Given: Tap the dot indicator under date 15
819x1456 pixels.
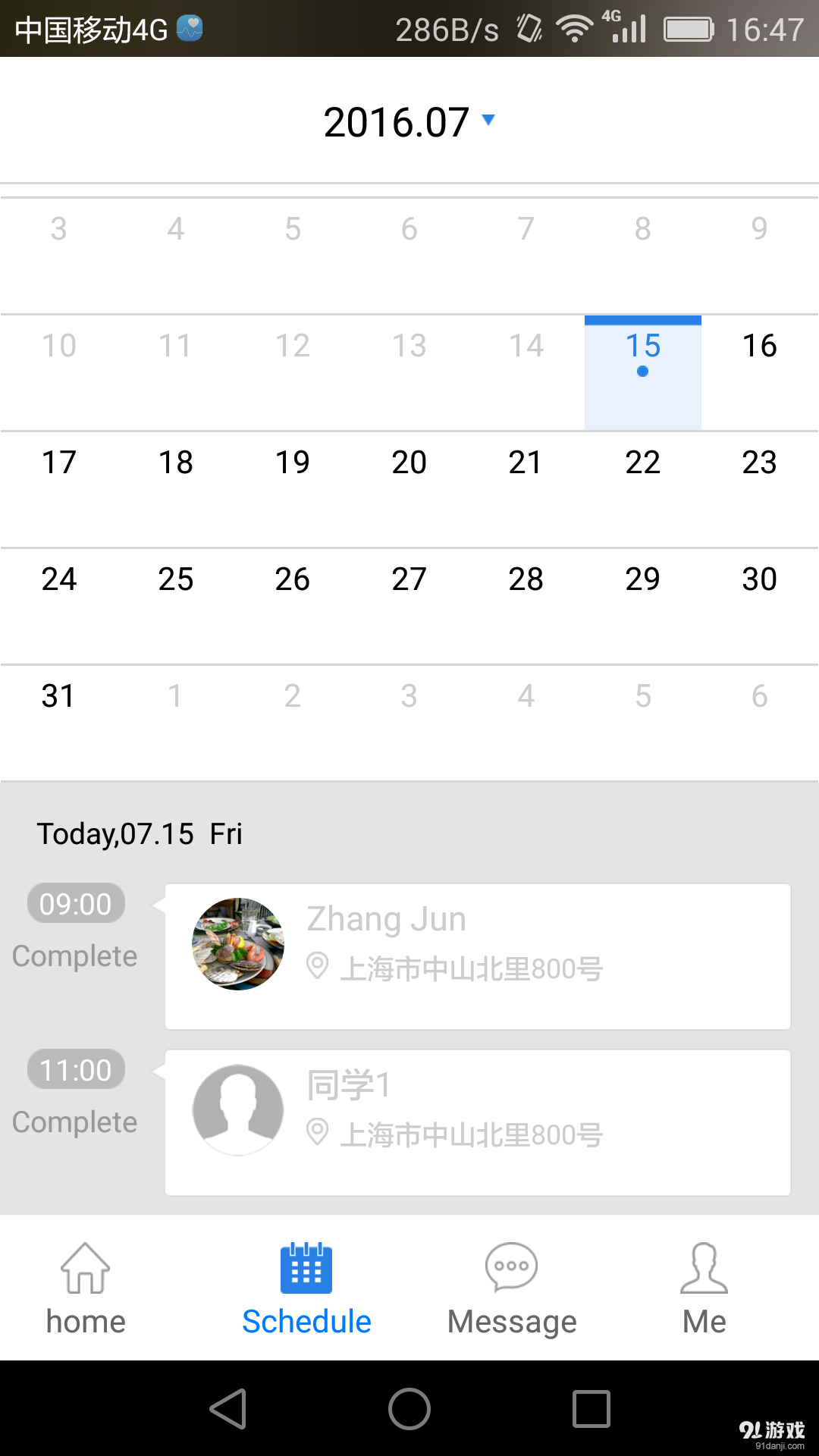Looking at the screenshot, I should pyautogui.click(x=642, y=371).
